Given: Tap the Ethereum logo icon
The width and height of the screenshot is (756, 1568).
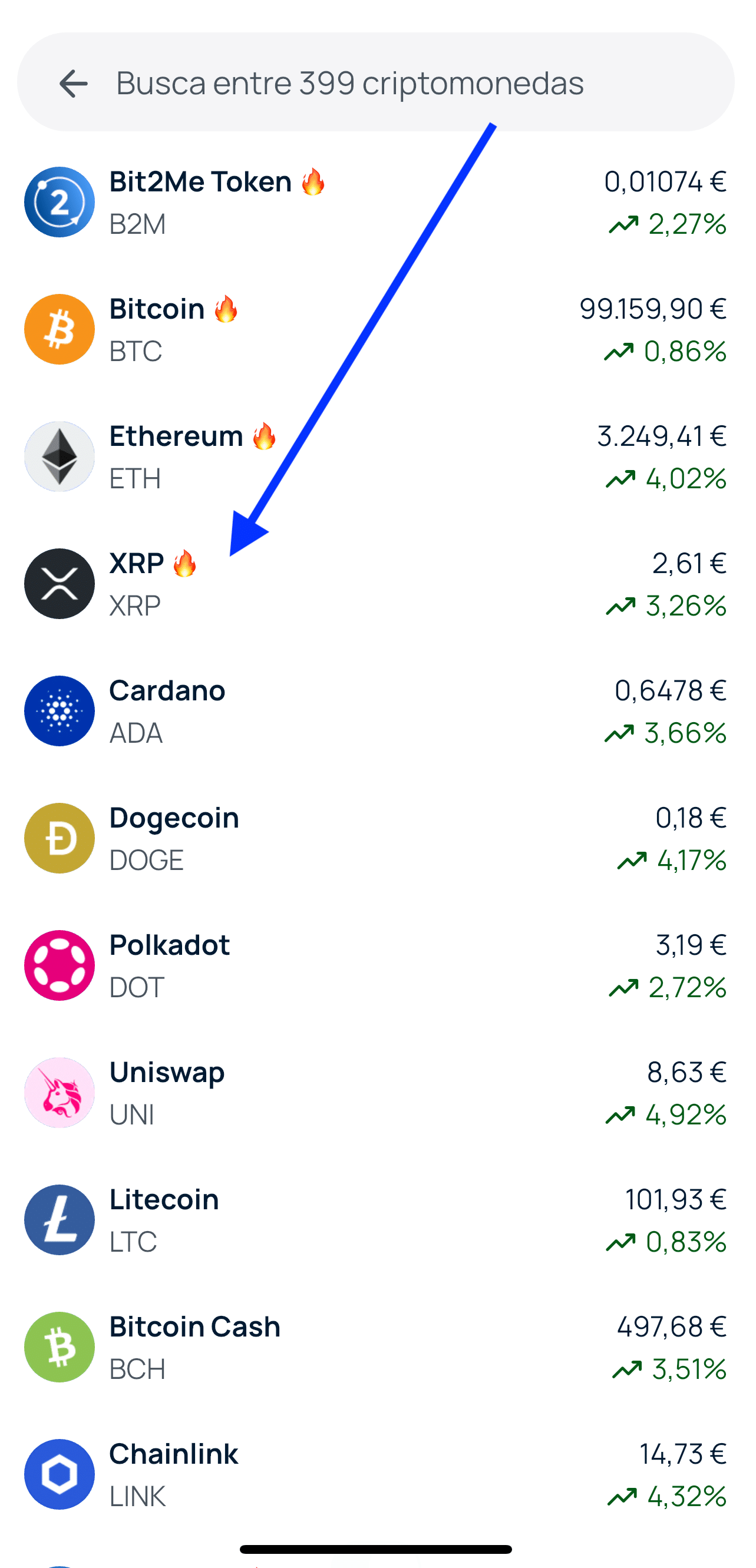Looking at the screenshot, I should (59, 456).
